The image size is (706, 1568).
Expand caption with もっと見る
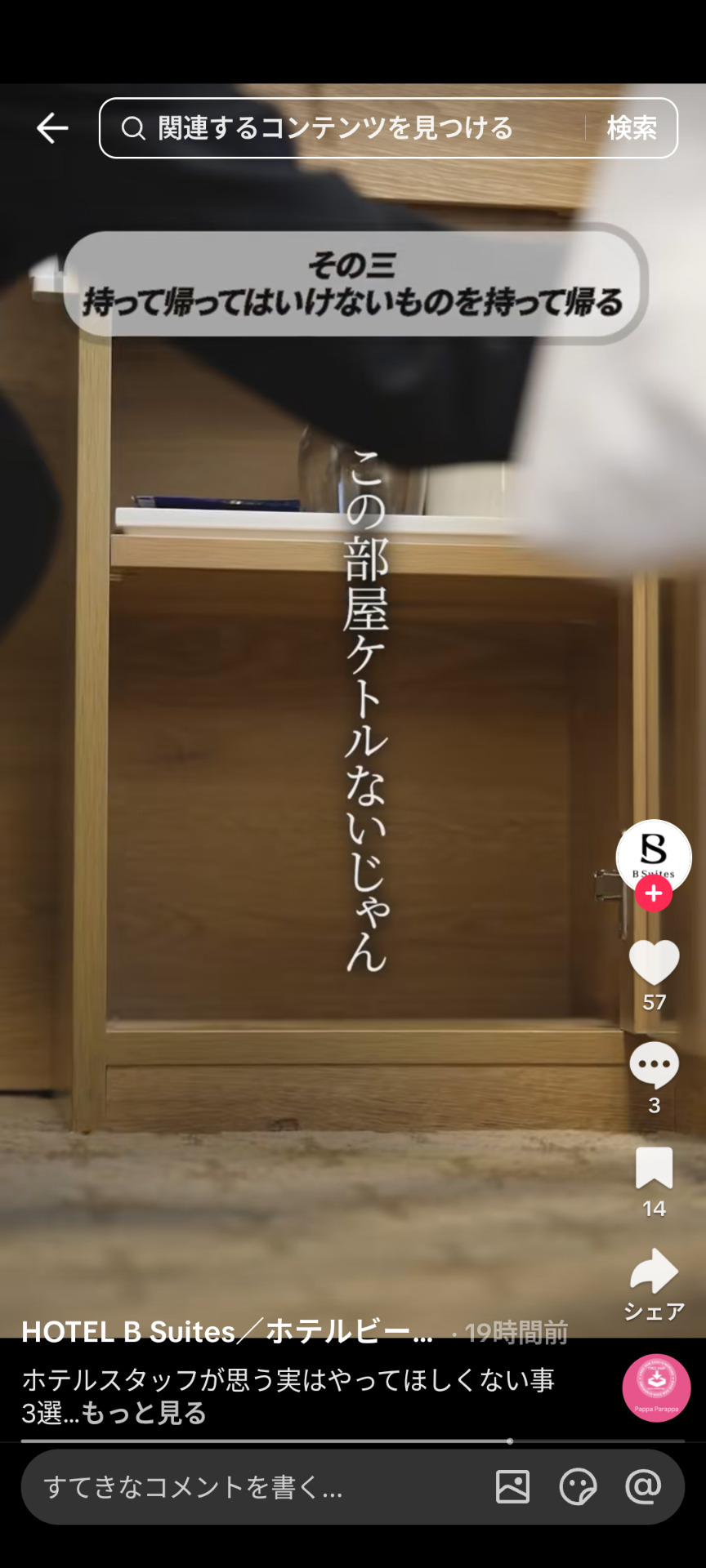pos(144,1413)
